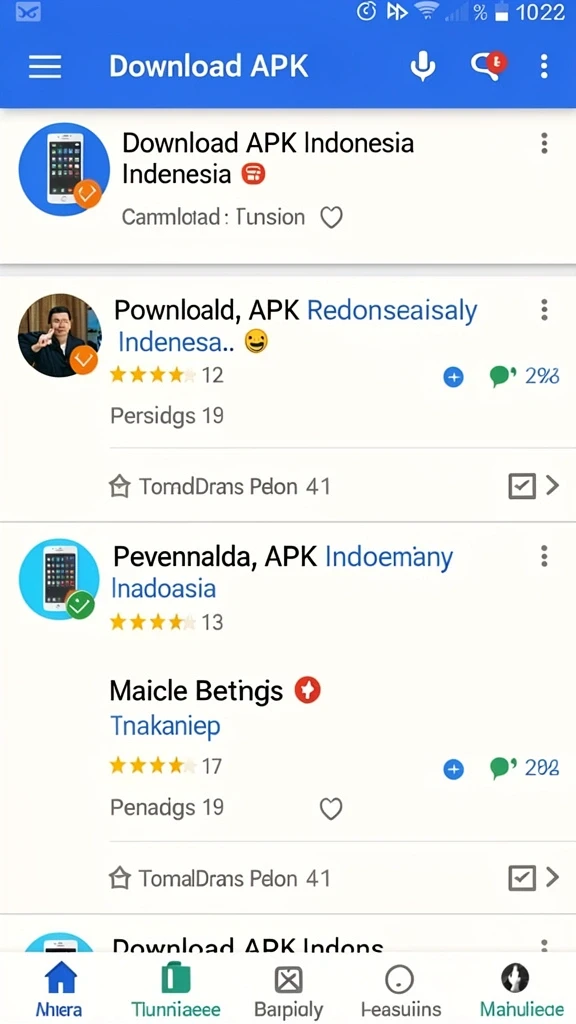
Task: Switch to the Nhiera home tab
Action: coord(59,990)
